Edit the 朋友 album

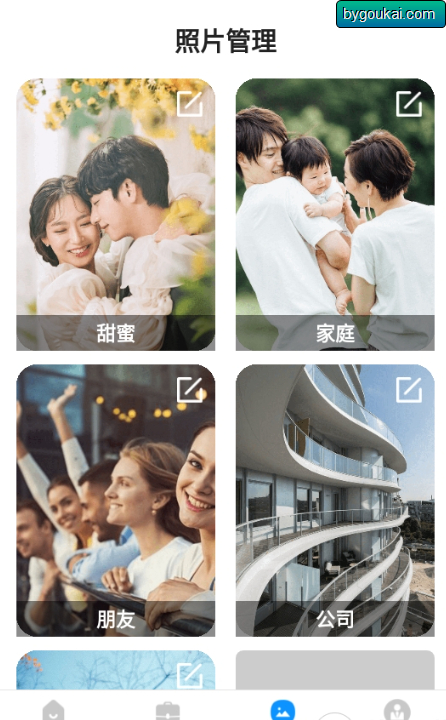tap(190, 390)
